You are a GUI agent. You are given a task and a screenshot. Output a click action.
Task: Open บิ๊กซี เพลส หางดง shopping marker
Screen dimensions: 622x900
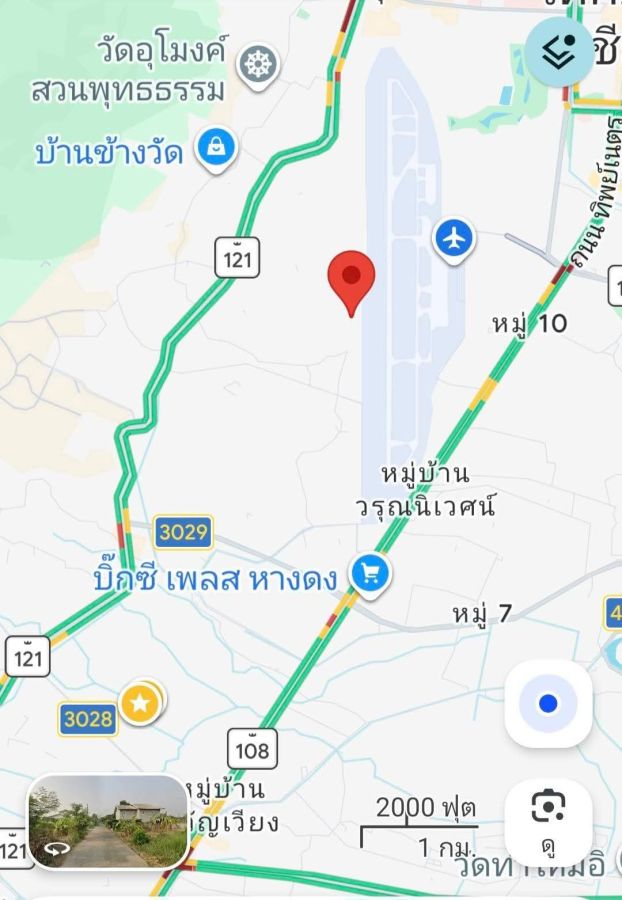pos(371,575)
